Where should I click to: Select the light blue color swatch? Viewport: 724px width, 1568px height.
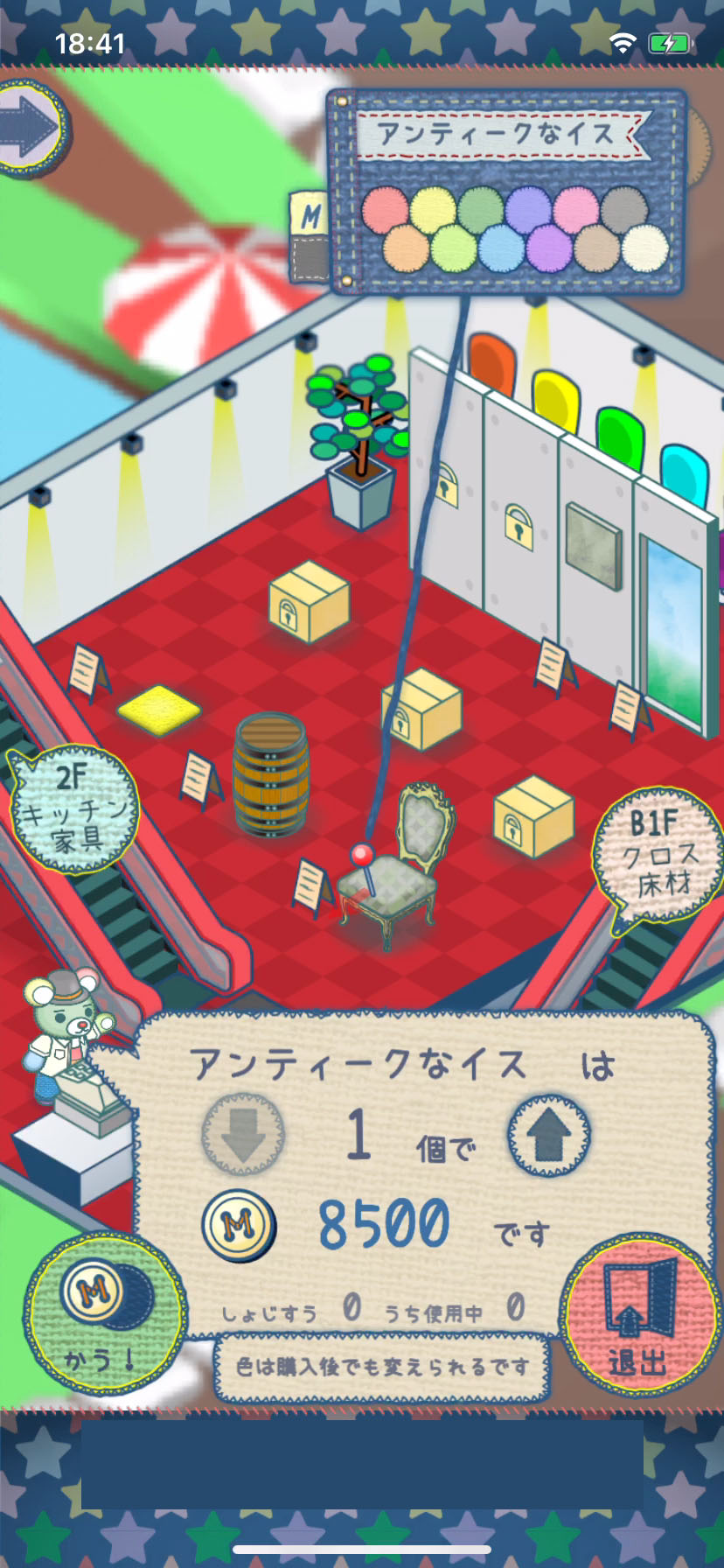click(x=502, y=248)
